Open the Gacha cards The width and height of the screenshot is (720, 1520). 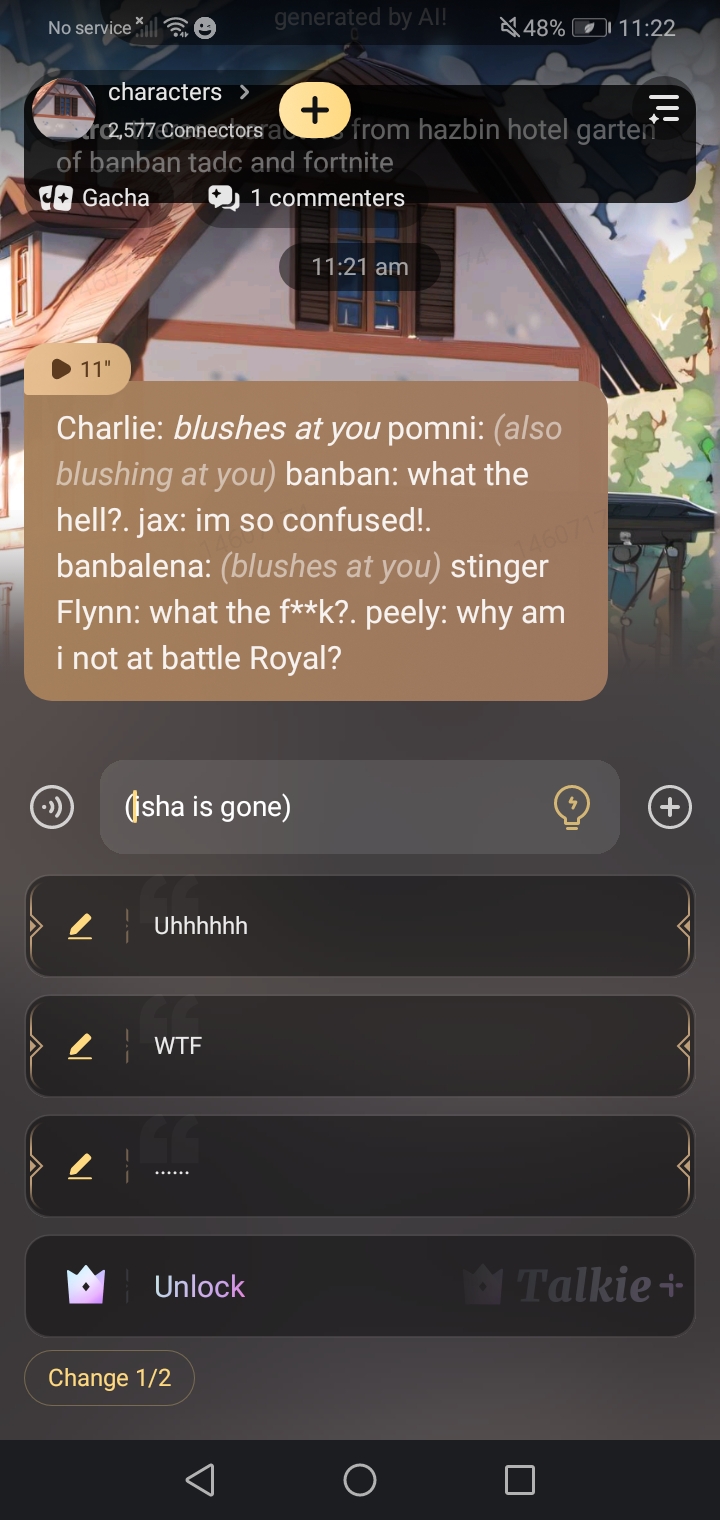(95, 198)
